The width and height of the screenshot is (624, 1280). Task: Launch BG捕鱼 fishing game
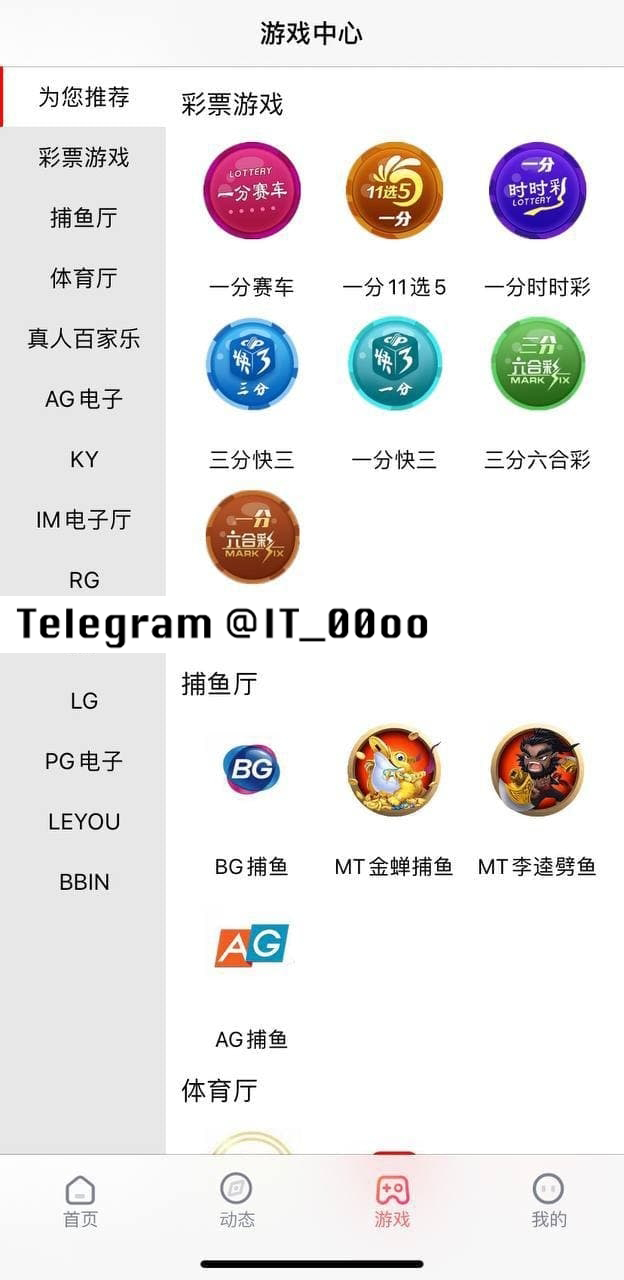coord(252,770)
